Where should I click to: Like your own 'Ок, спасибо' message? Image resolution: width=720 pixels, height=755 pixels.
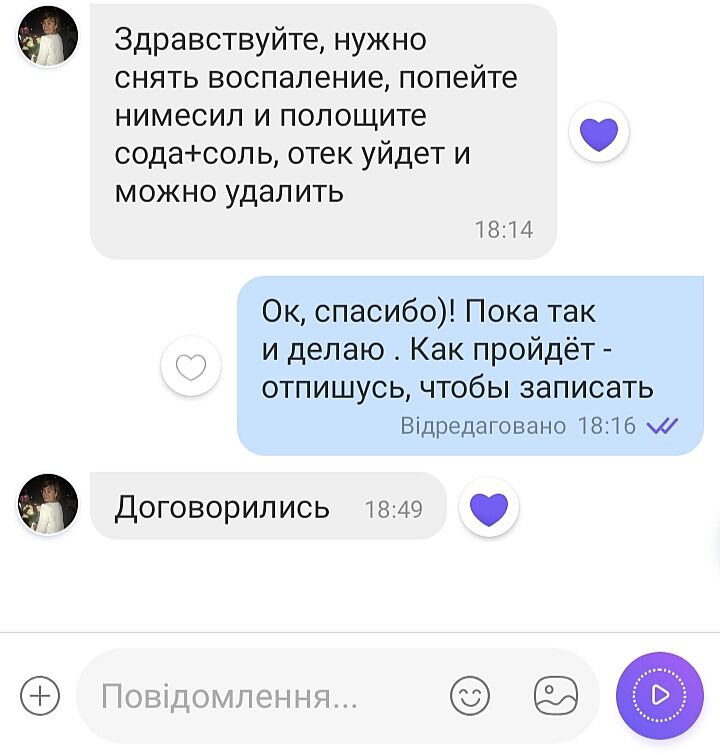click(191, 367)
